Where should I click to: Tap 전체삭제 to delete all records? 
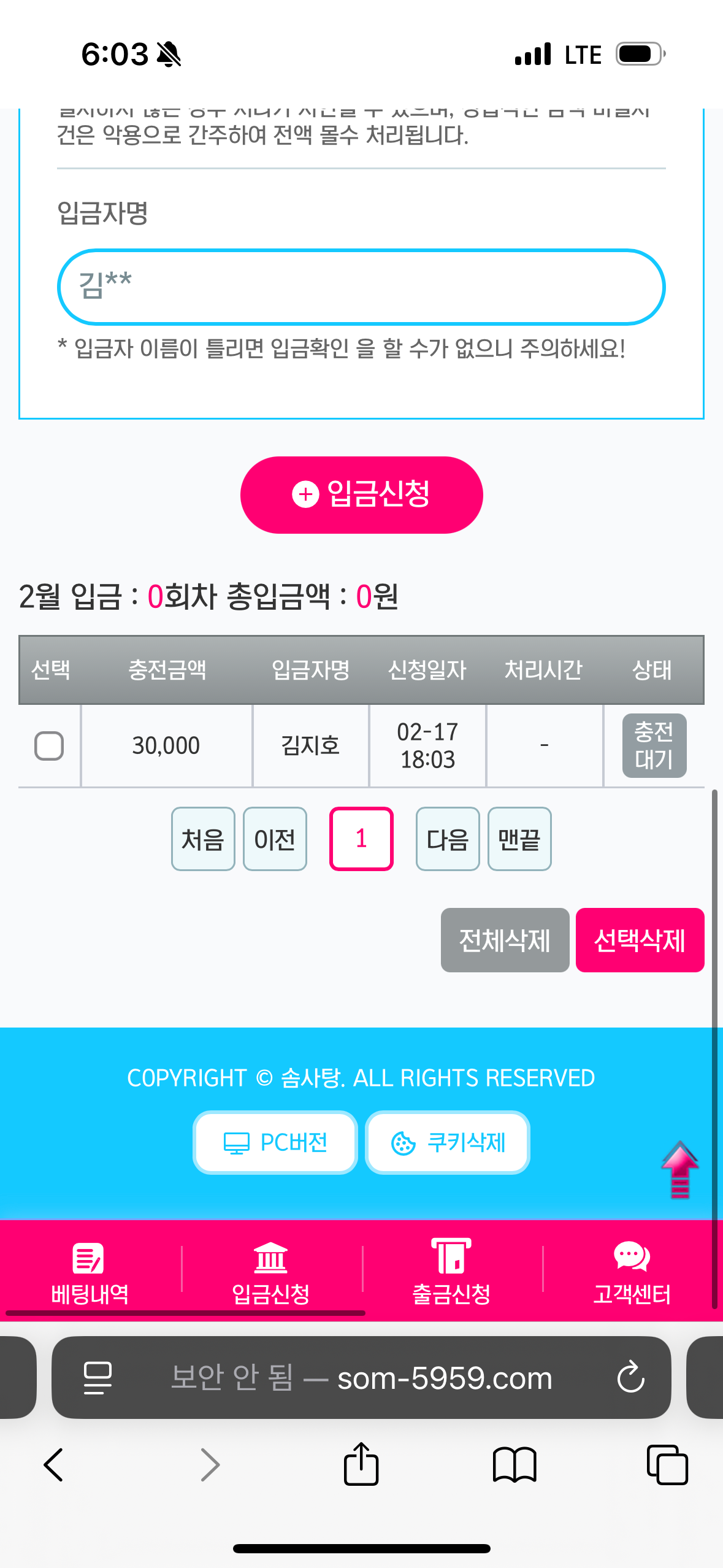coord(505,940)
